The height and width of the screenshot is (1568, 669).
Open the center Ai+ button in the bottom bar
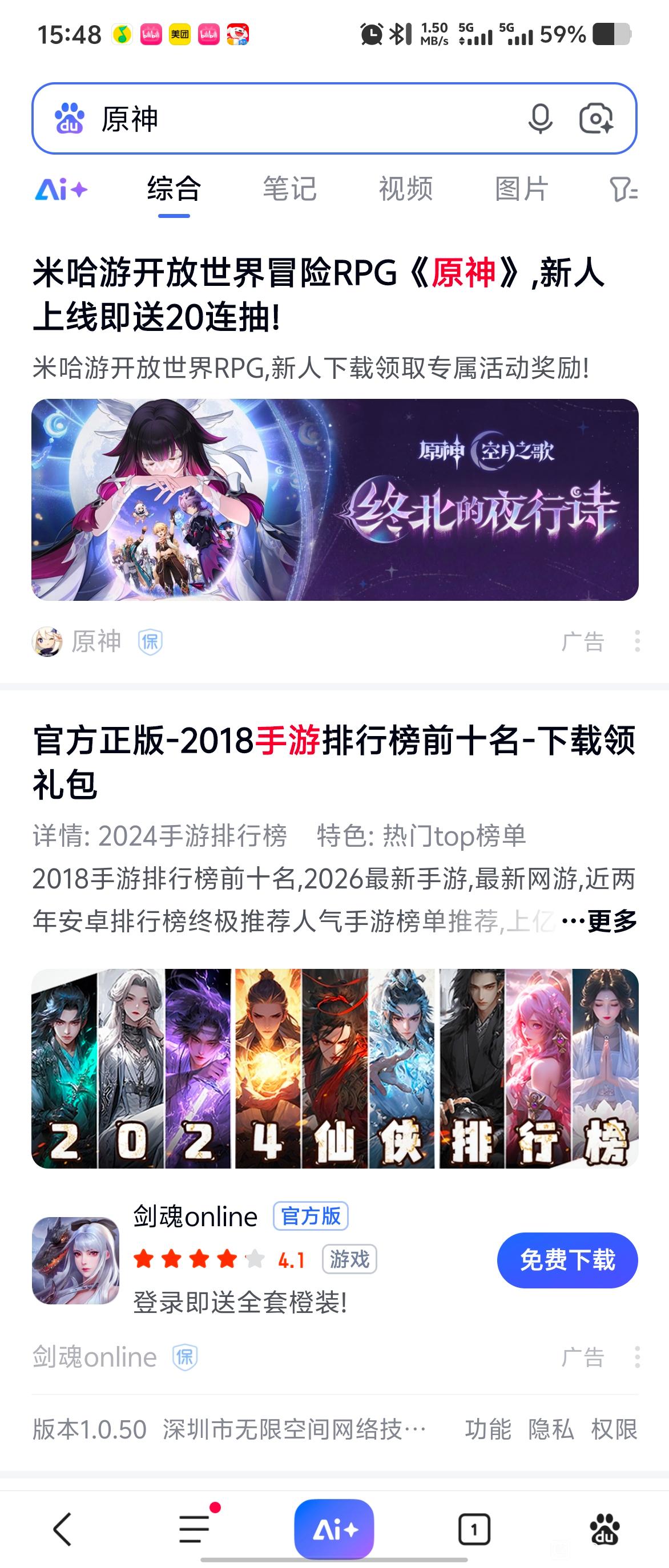pyautogui.click(x=333, y=1529)
